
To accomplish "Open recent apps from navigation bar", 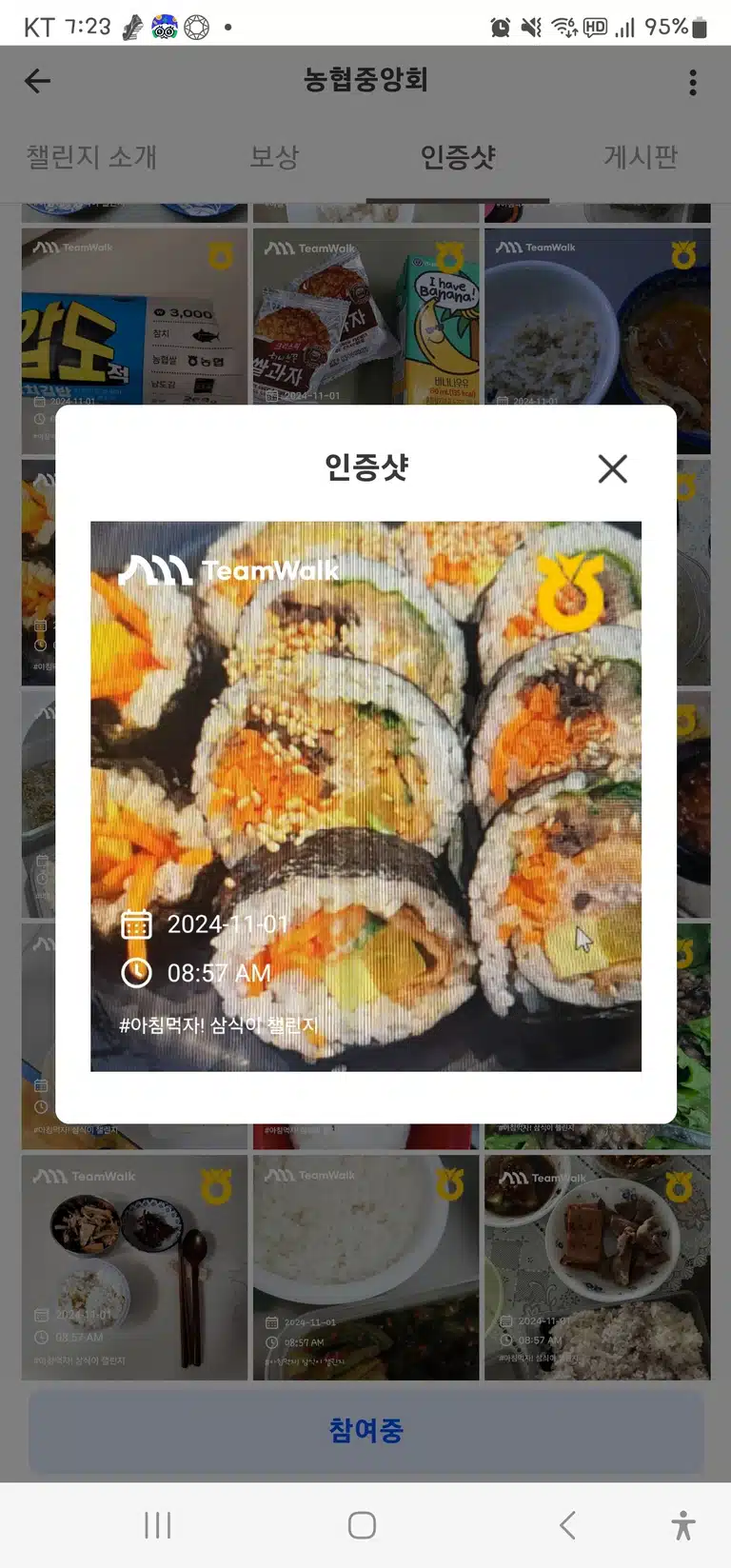I will pos(158,1525).
